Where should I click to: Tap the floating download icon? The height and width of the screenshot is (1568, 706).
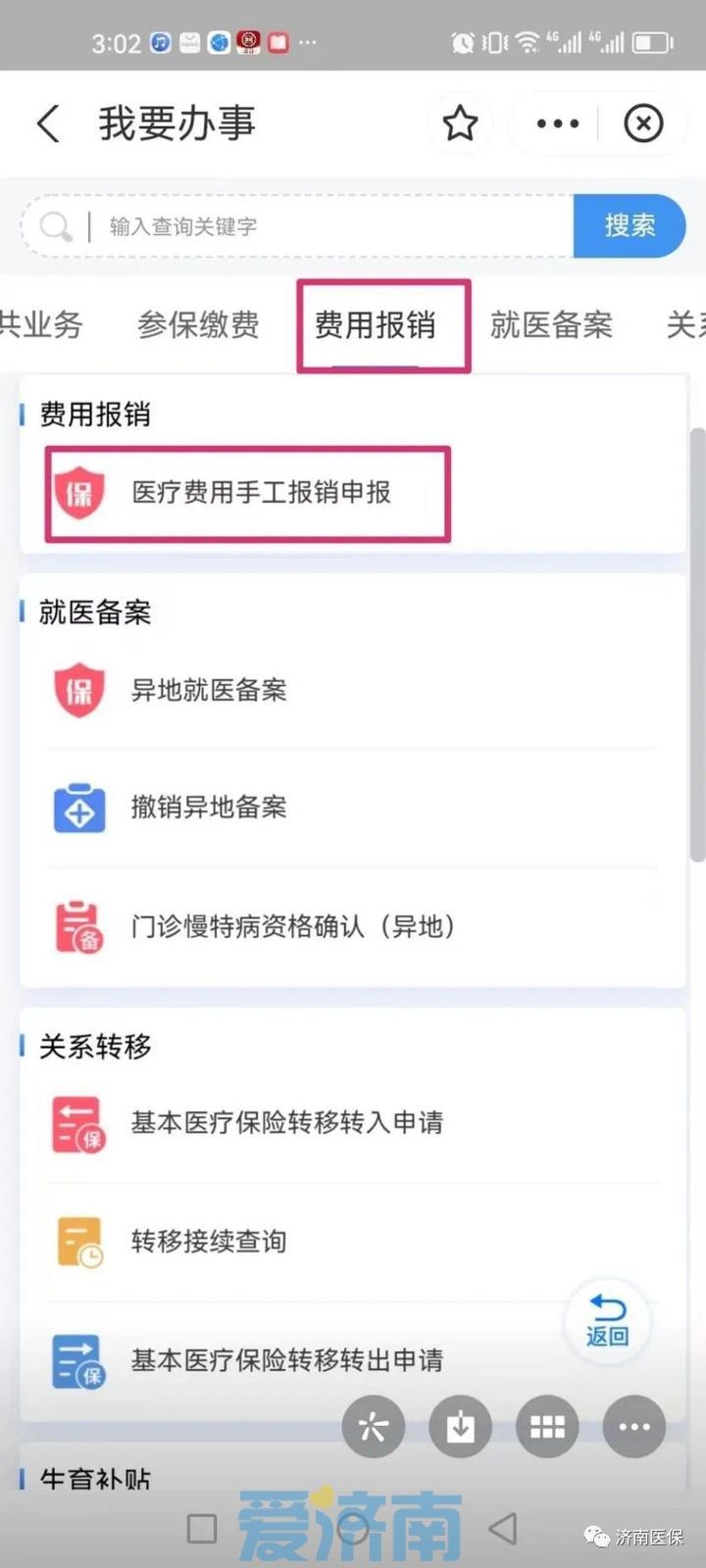[460, 1427]
